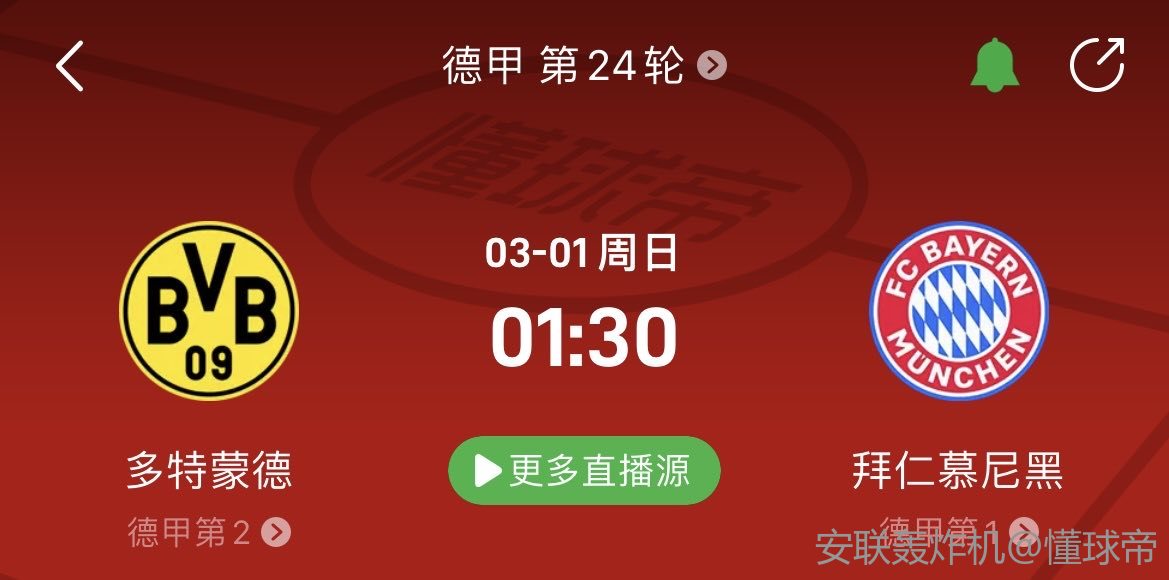Go back using the arrow icon

pos(70,67)
